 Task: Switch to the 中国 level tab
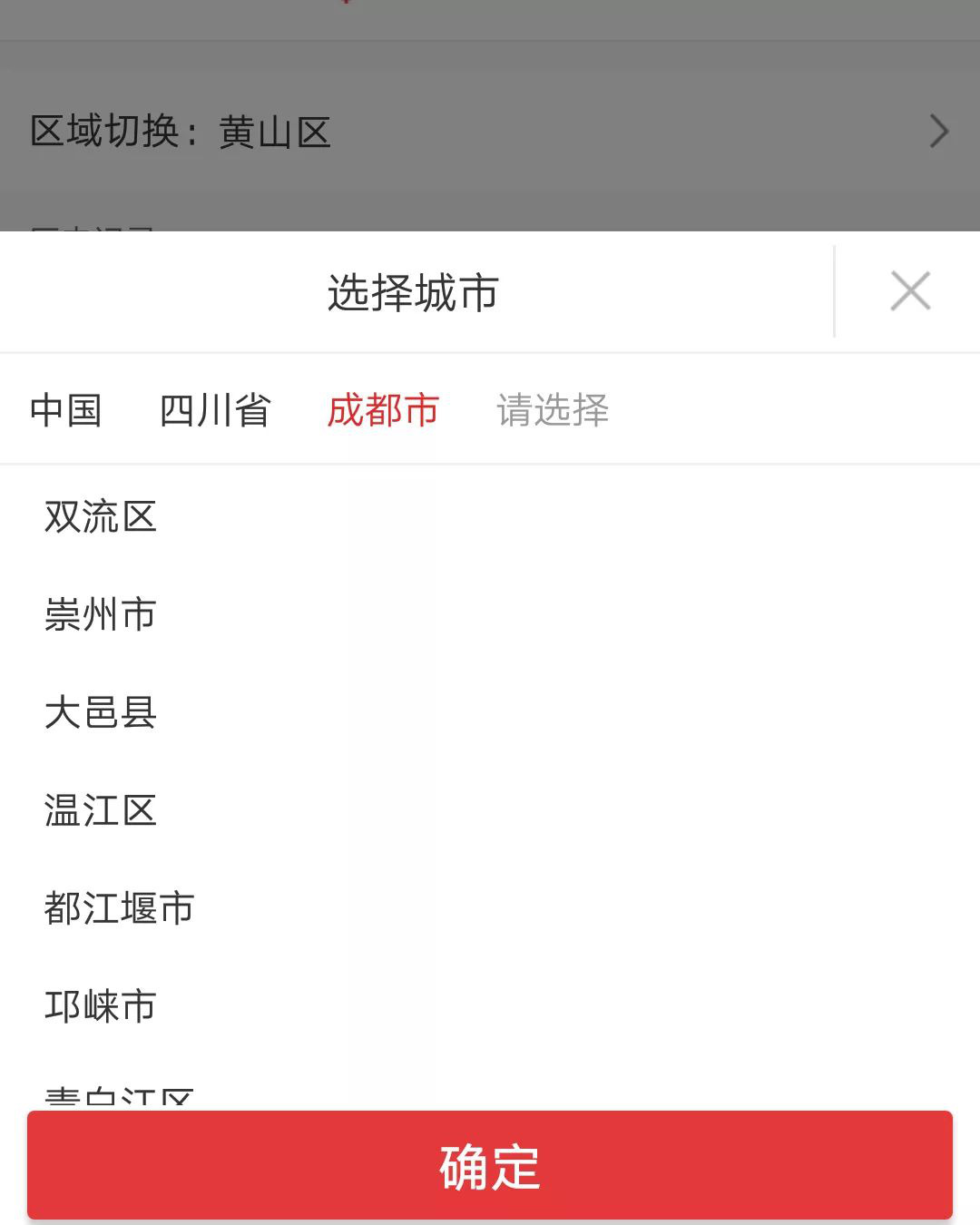click(65, 410)
